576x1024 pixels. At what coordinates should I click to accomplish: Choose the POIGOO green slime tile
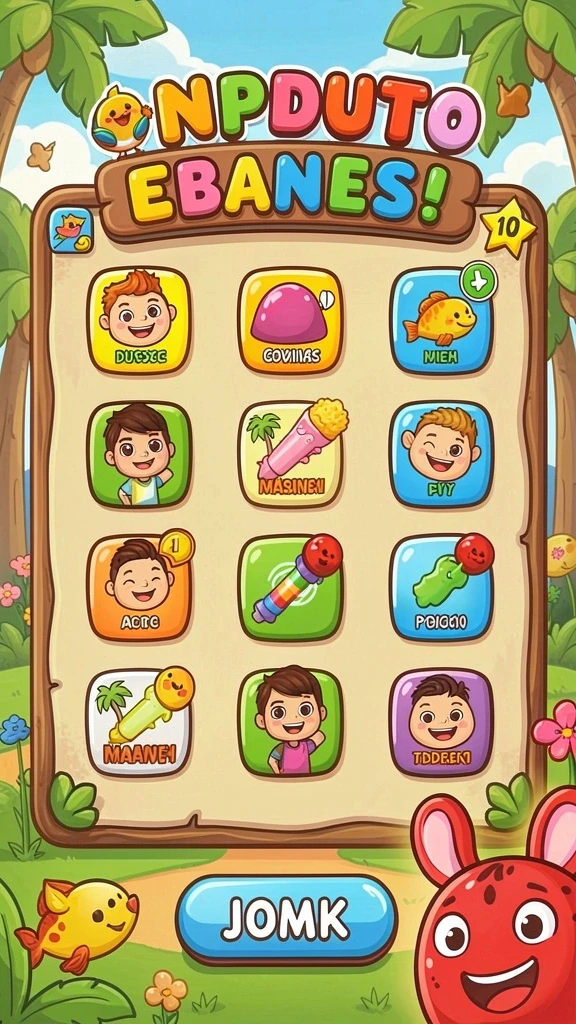pos(441,588)
